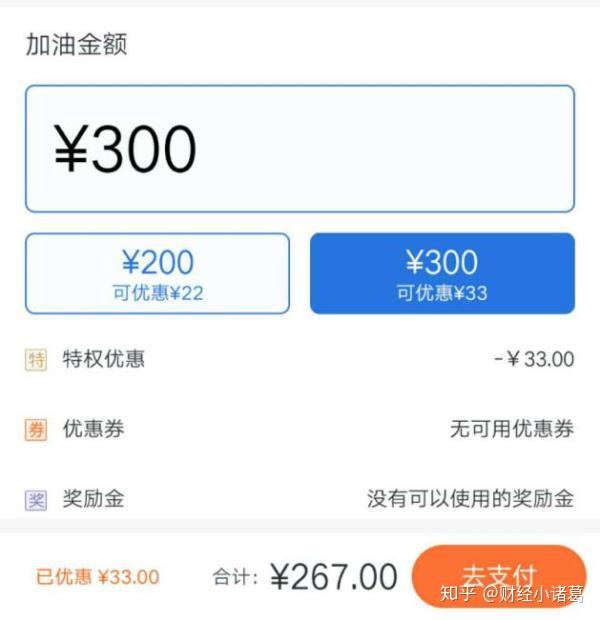
Task: Select the ¥200 amount option
Action: tap(157, 273)
